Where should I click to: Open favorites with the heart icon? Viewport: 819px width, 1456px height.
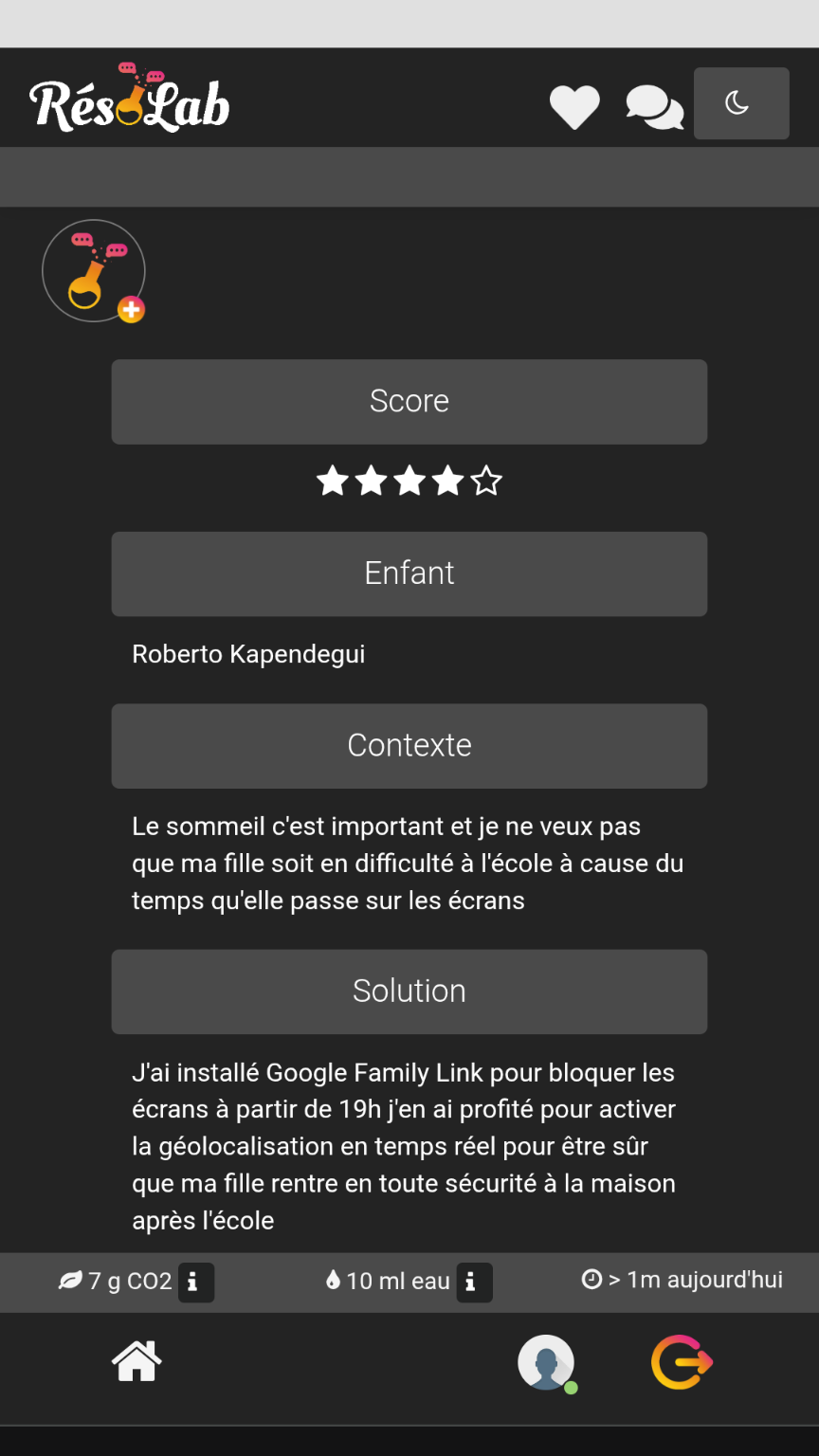click(x=574, y=106)
